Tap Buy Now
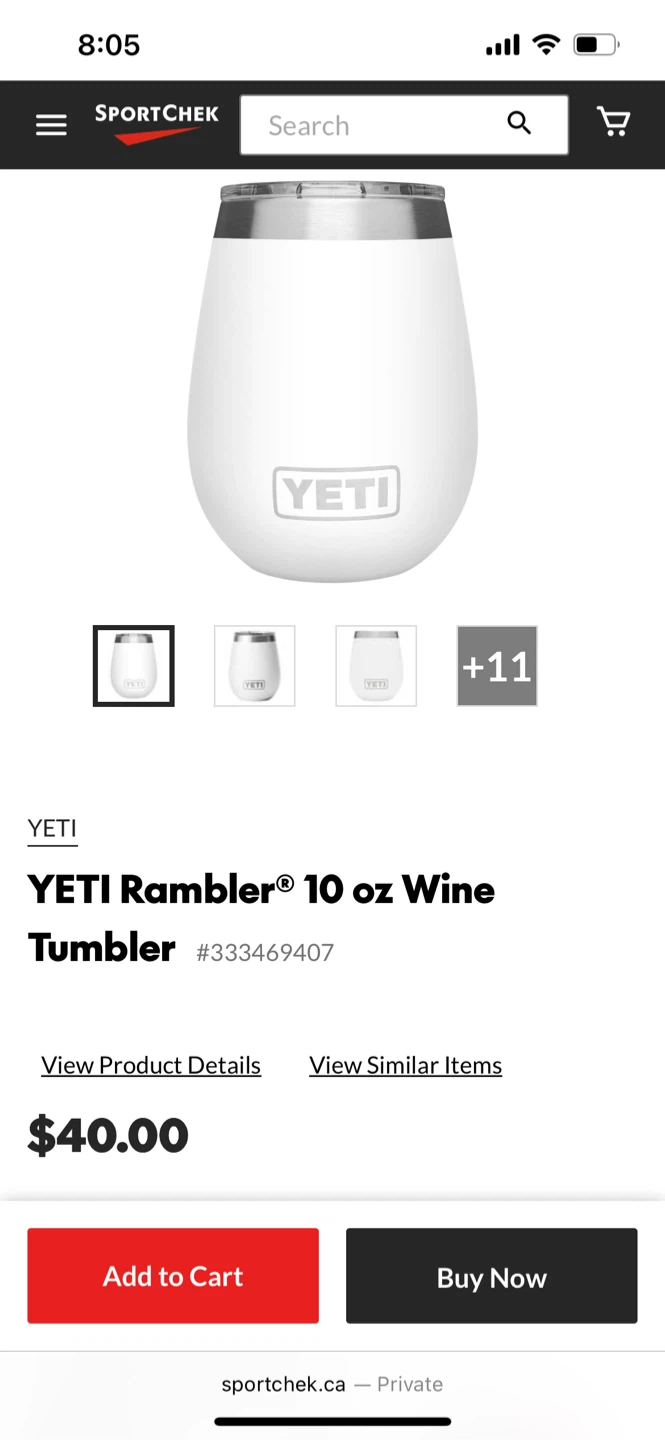 [x=491, y=1276]
